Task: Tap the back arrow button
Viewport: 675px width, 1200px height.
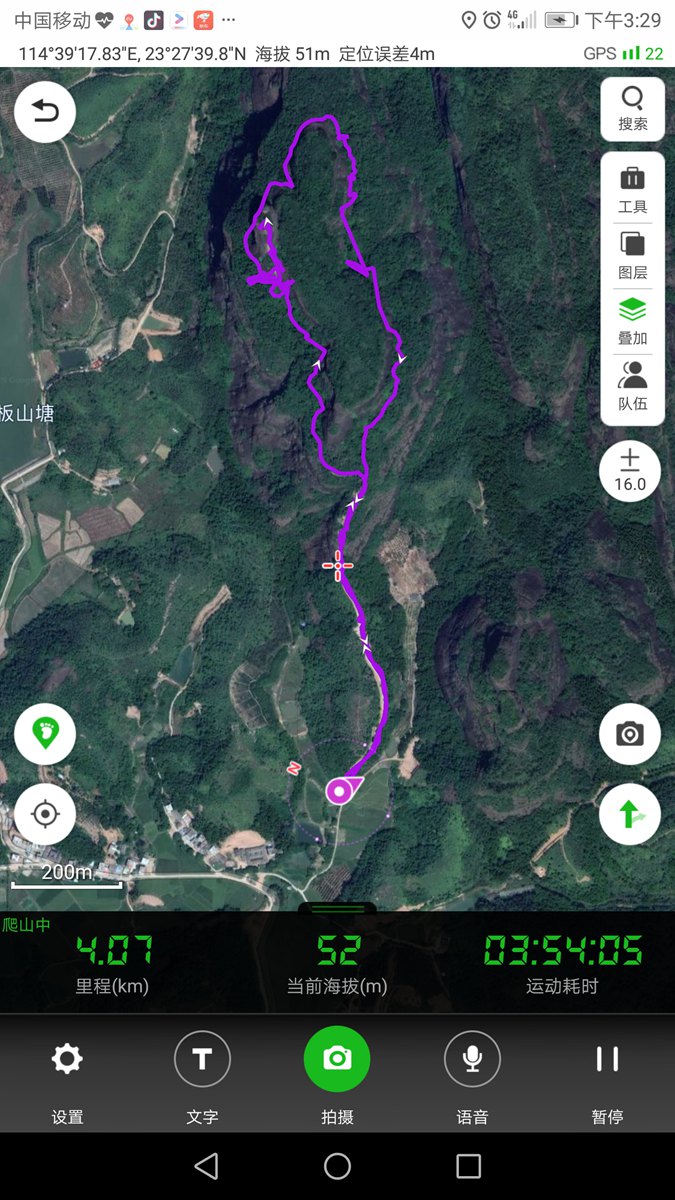Action: coord(45,112)
